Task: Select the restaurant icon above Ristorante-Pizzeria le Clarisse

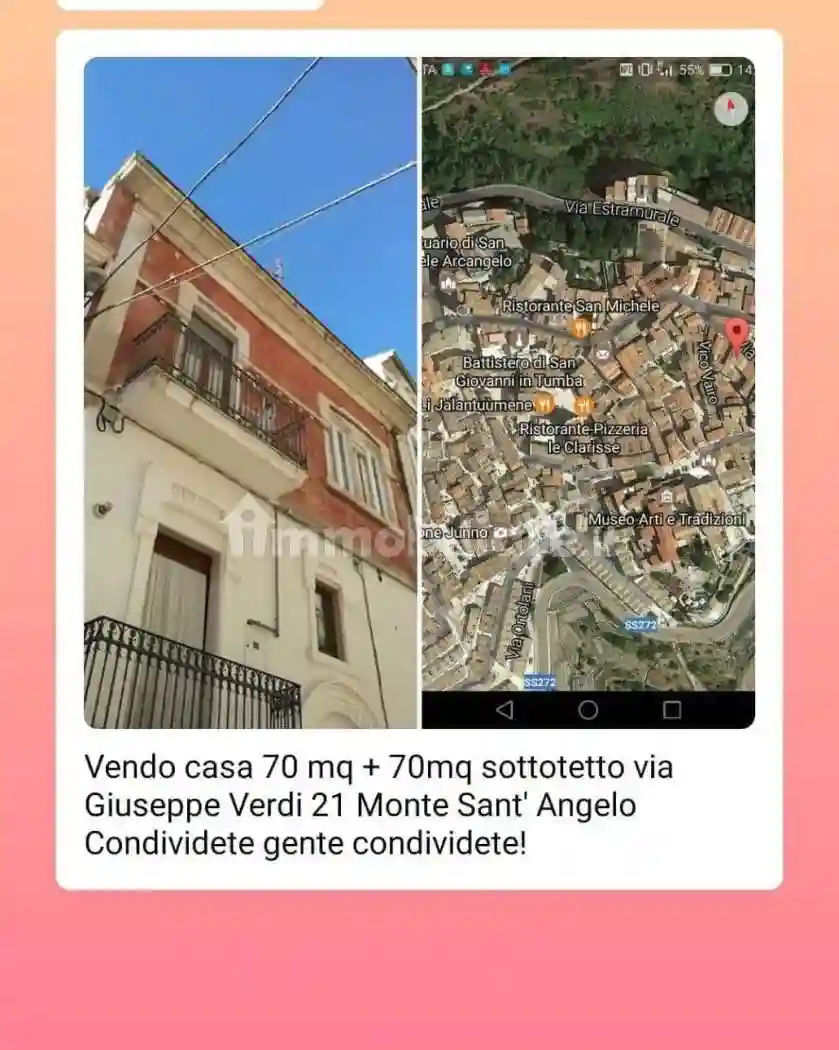Action: point(584,404)
